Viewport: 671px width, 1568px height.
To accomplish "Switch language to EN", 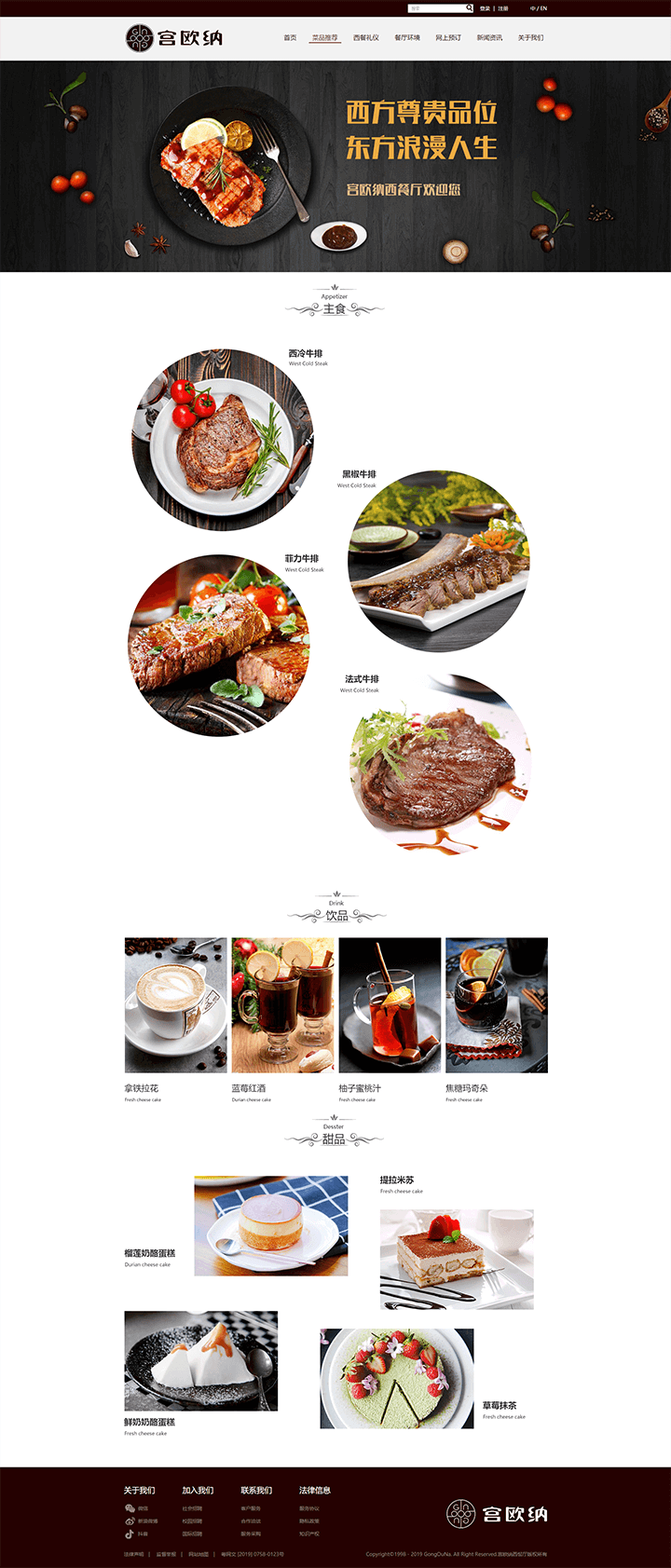I will click(x=543, y=8).
